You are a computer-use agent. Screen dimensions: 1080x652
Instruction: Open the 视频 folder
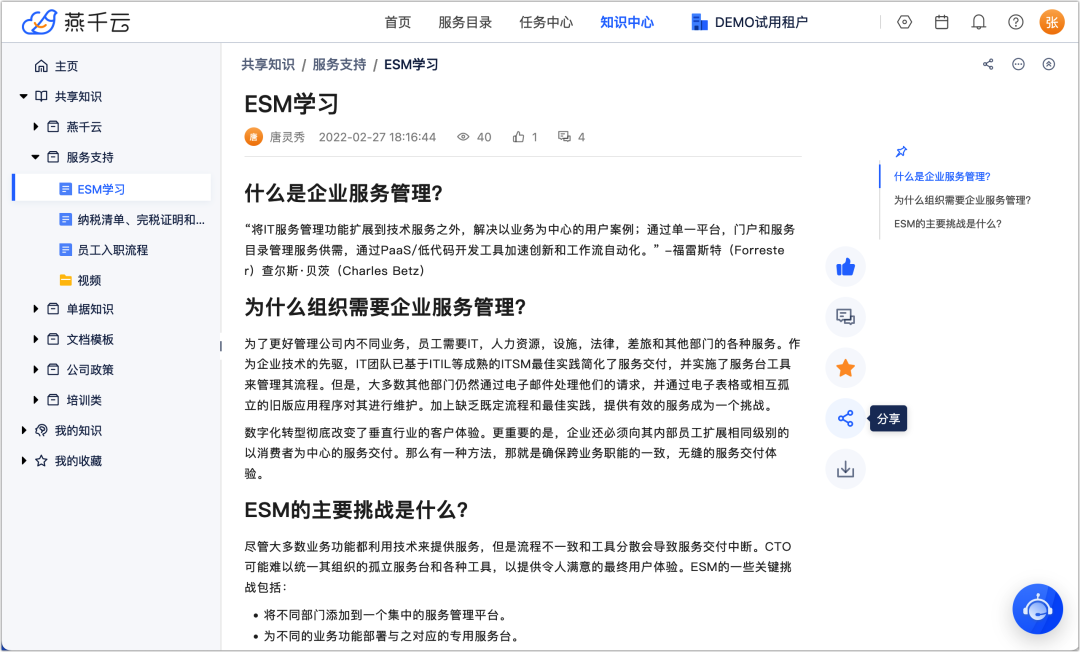click(x=89, y=280)
